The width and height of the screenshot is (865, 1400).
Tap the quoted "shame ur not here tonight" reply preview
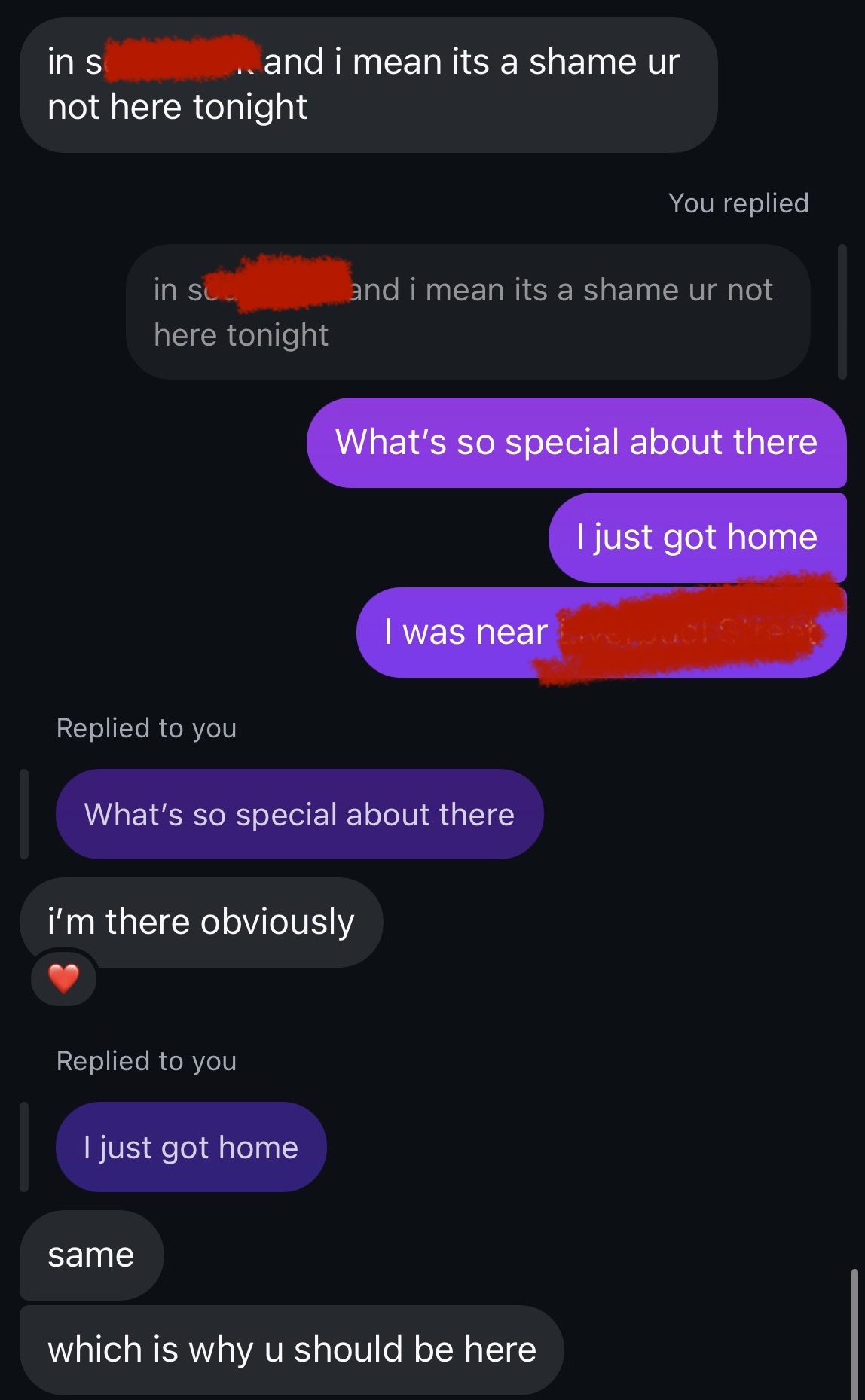467,312
